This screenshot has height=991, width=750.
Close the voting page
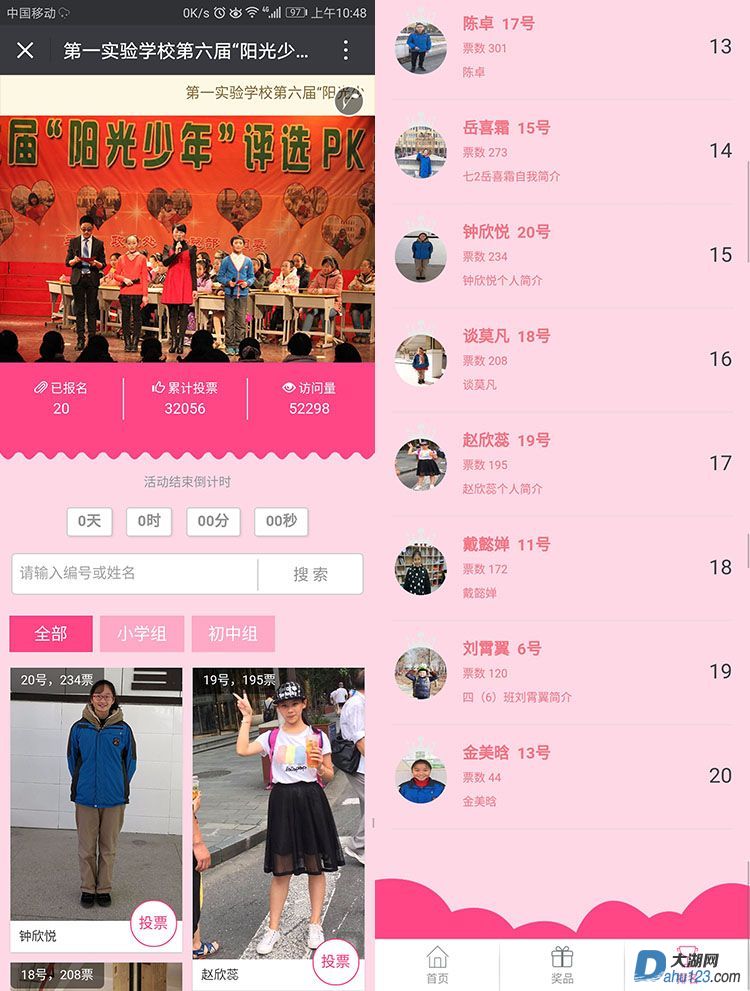[x=26, y=50]
